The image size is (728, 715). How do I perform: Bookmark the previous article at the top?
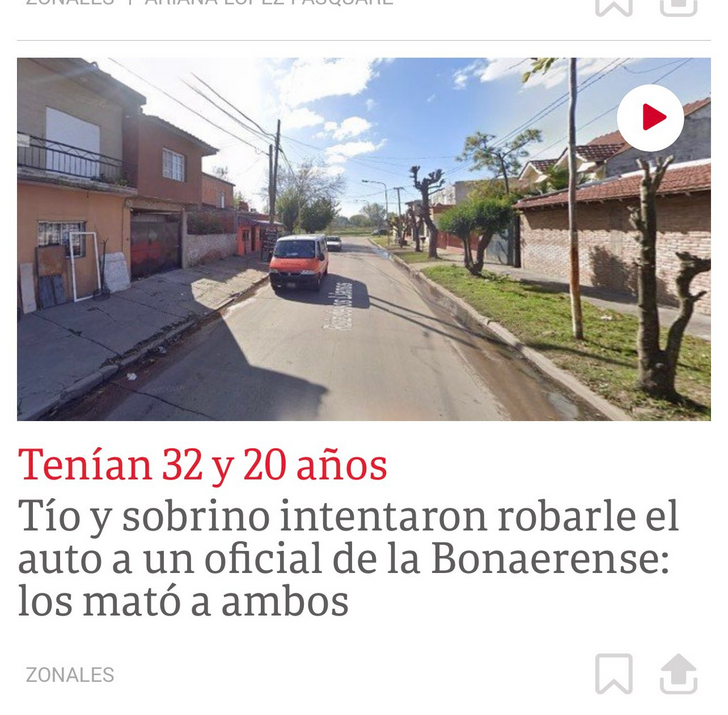pos(613,5)
